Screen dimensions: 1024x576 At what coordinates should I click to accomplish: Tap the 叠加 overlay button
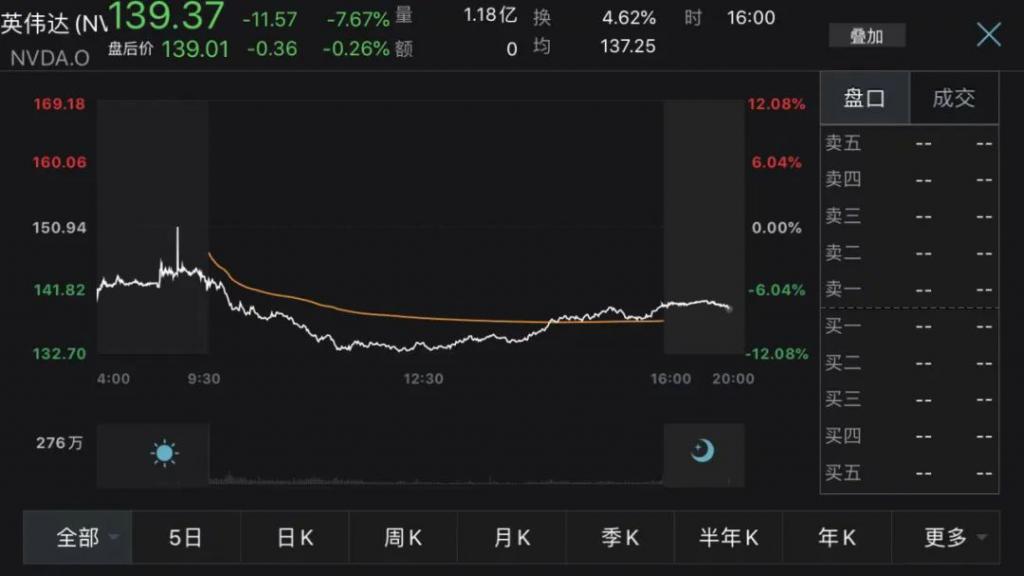pos(866,36)
